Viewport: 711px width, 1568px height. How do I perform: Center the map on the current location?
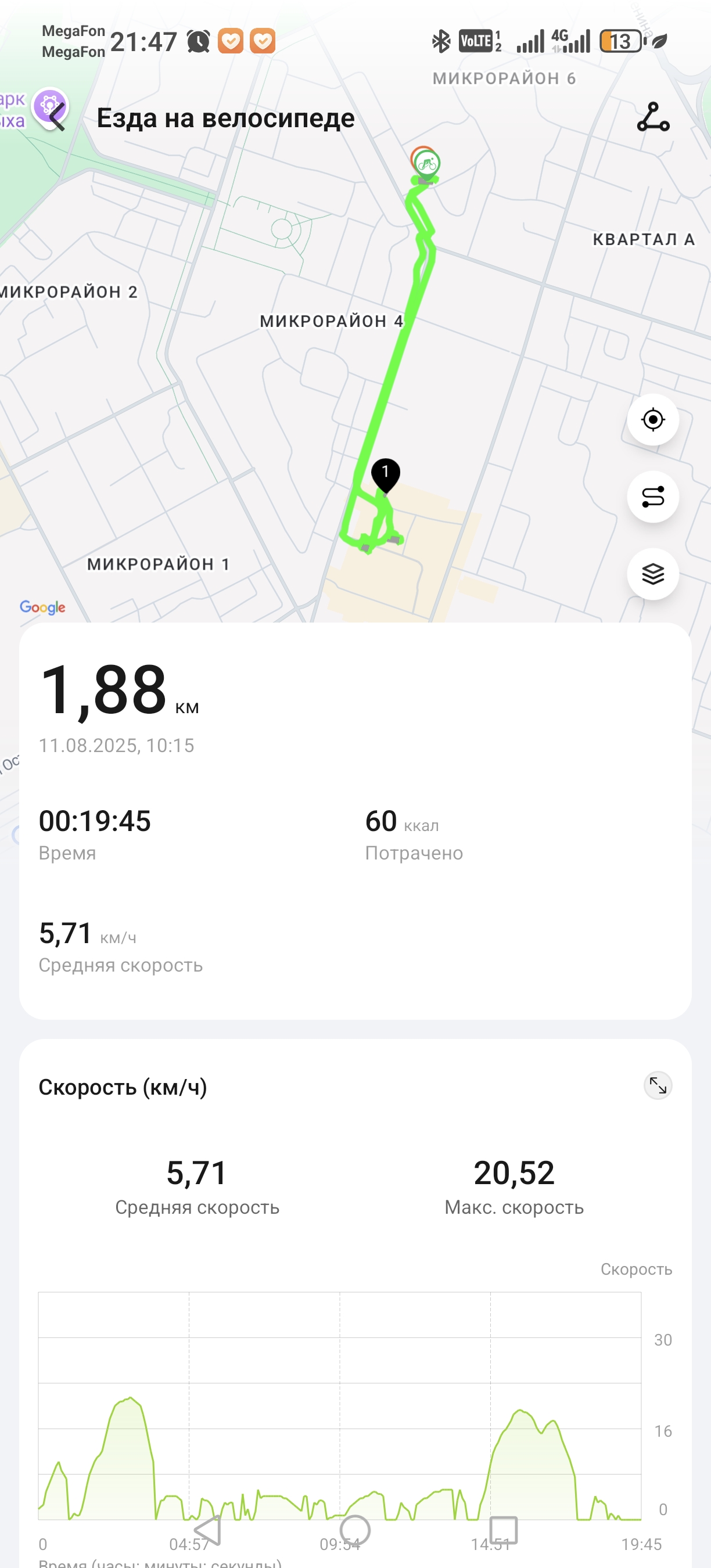coord(653,419)
